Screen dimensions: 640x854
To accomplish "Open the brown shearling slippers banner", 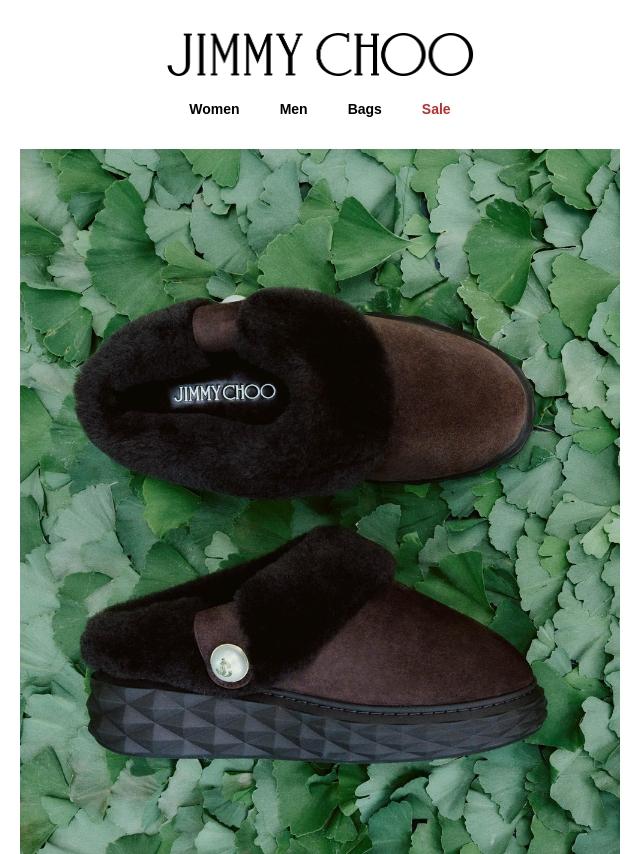I will point(320,500).
